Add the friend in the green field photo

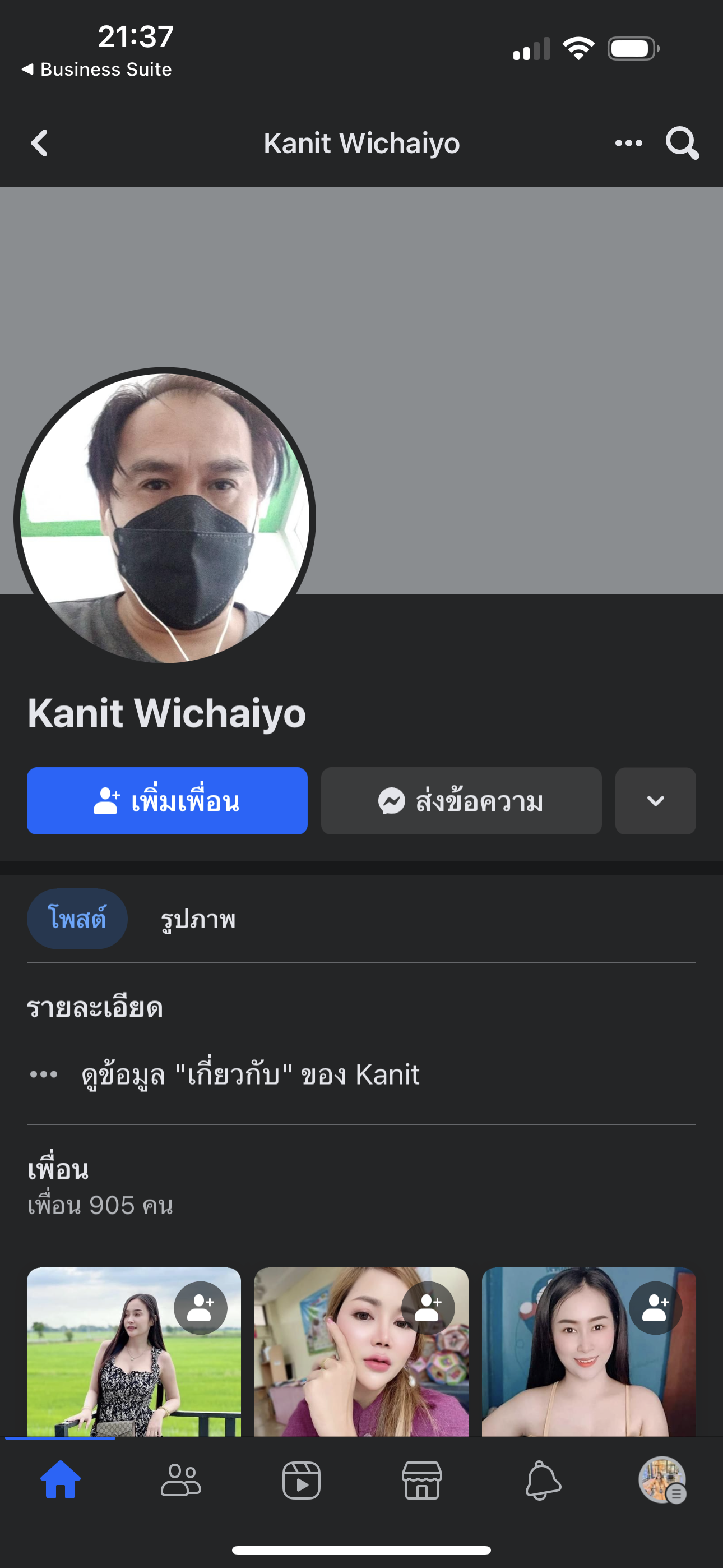pyautogui.click(x=200, y=1307)
